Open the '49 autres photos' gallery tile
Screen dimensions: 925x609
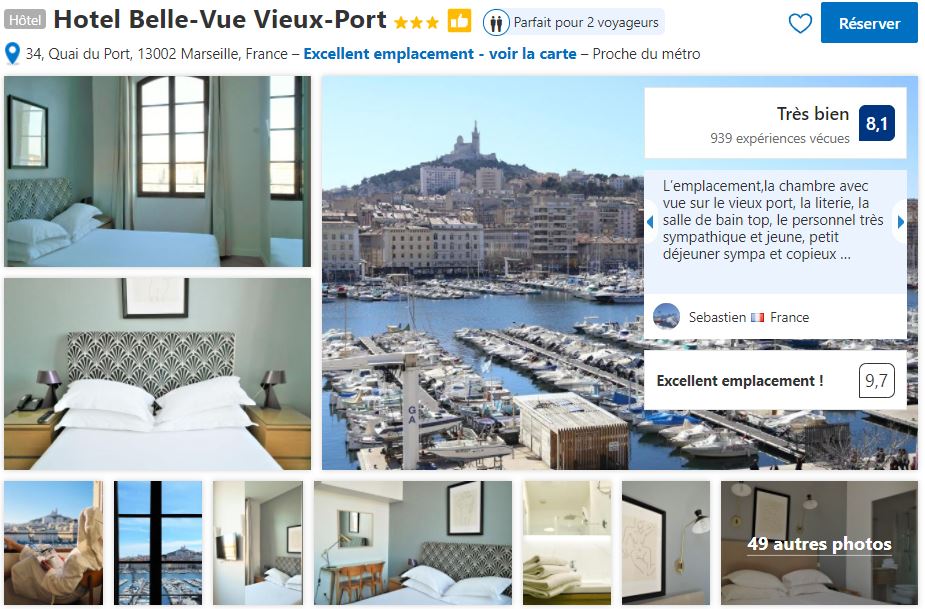(819, 543)
